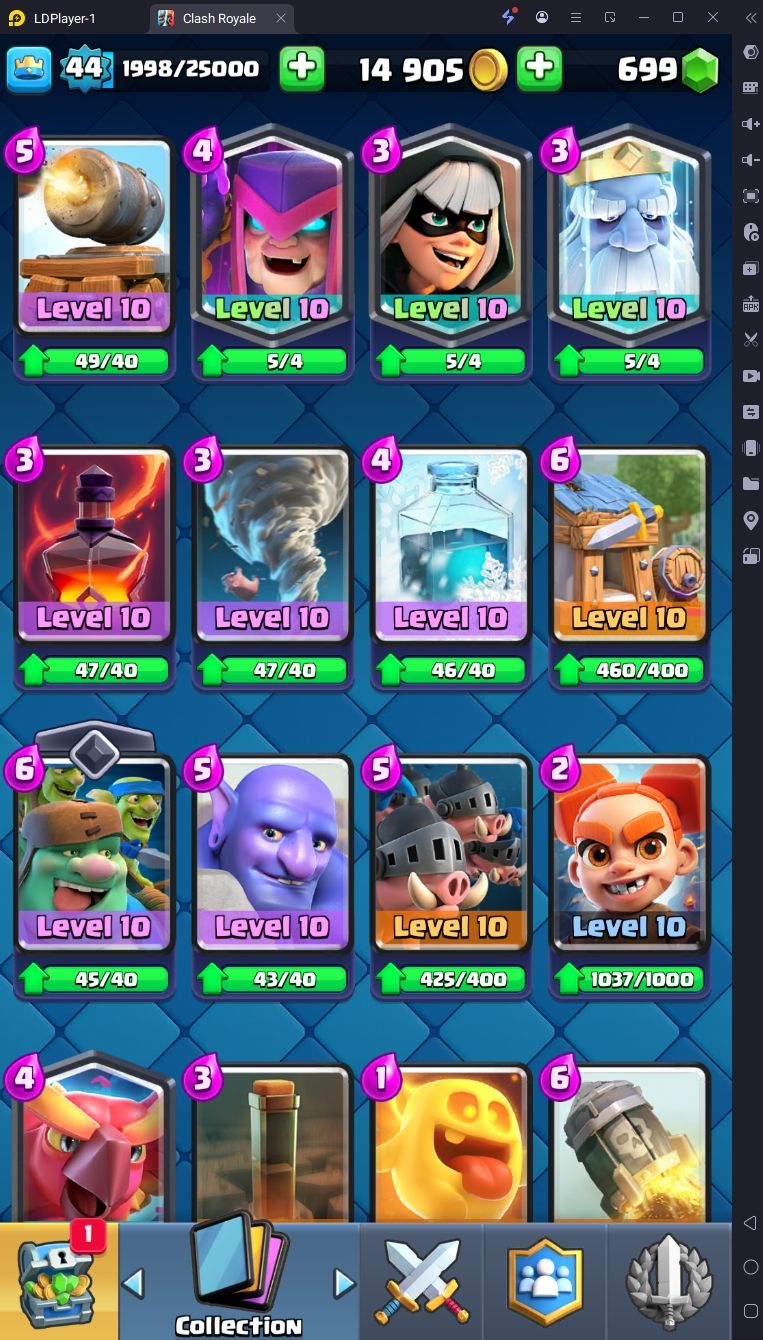
Task: Select the Bandit card
Action: (x=450, y=256)
